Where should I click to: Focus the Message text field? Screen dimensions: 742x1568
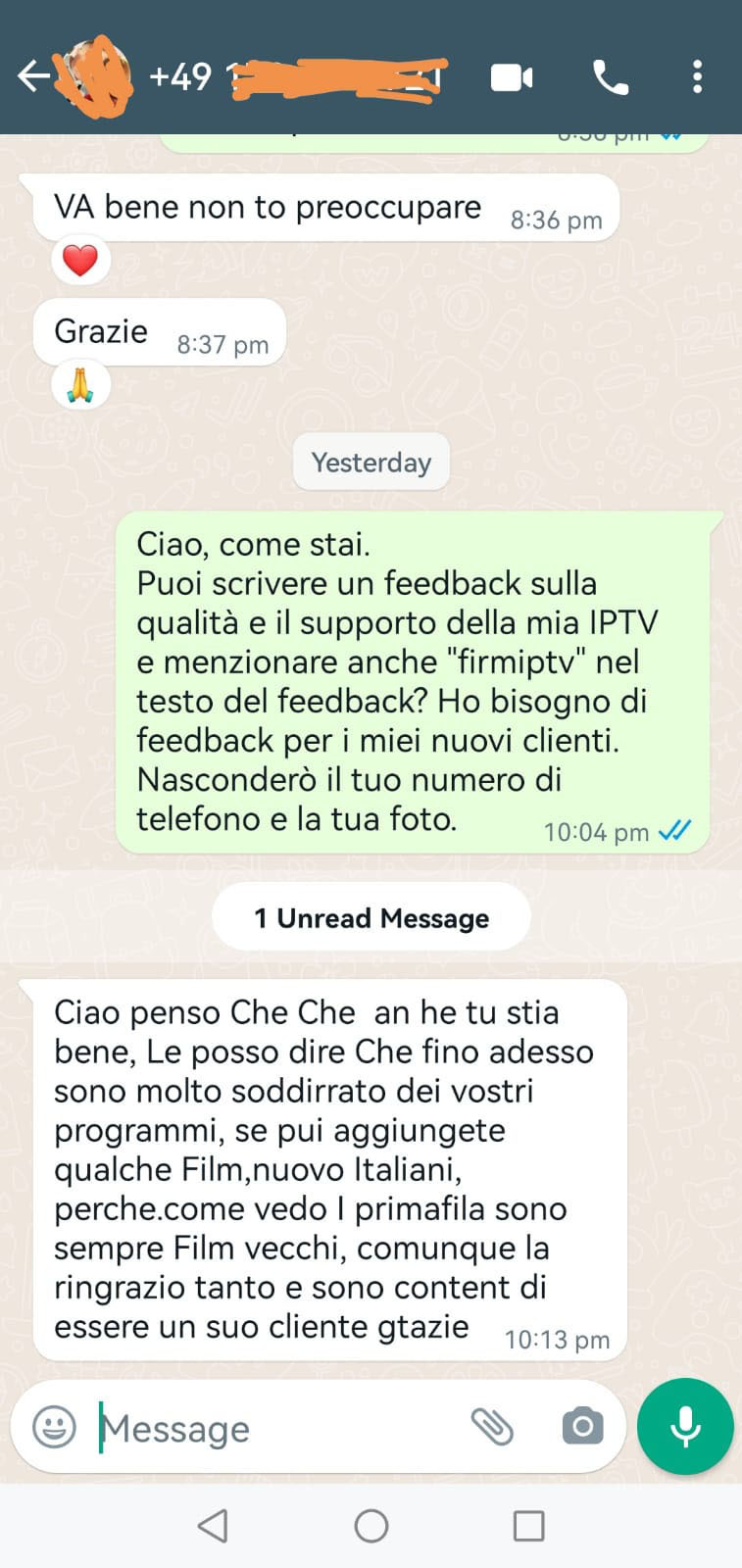274,1428
